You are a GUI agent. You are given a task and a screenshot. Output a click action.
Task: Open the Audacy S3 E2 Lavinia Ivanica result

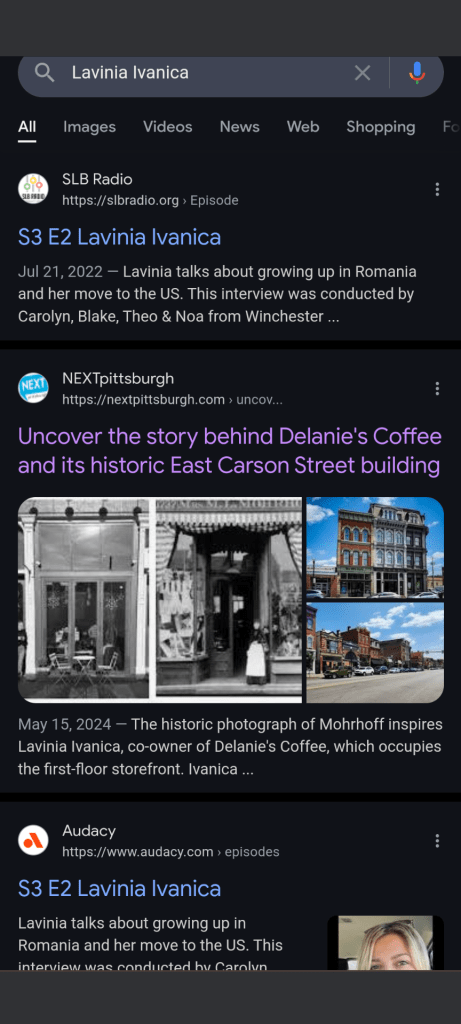point(119,888)
